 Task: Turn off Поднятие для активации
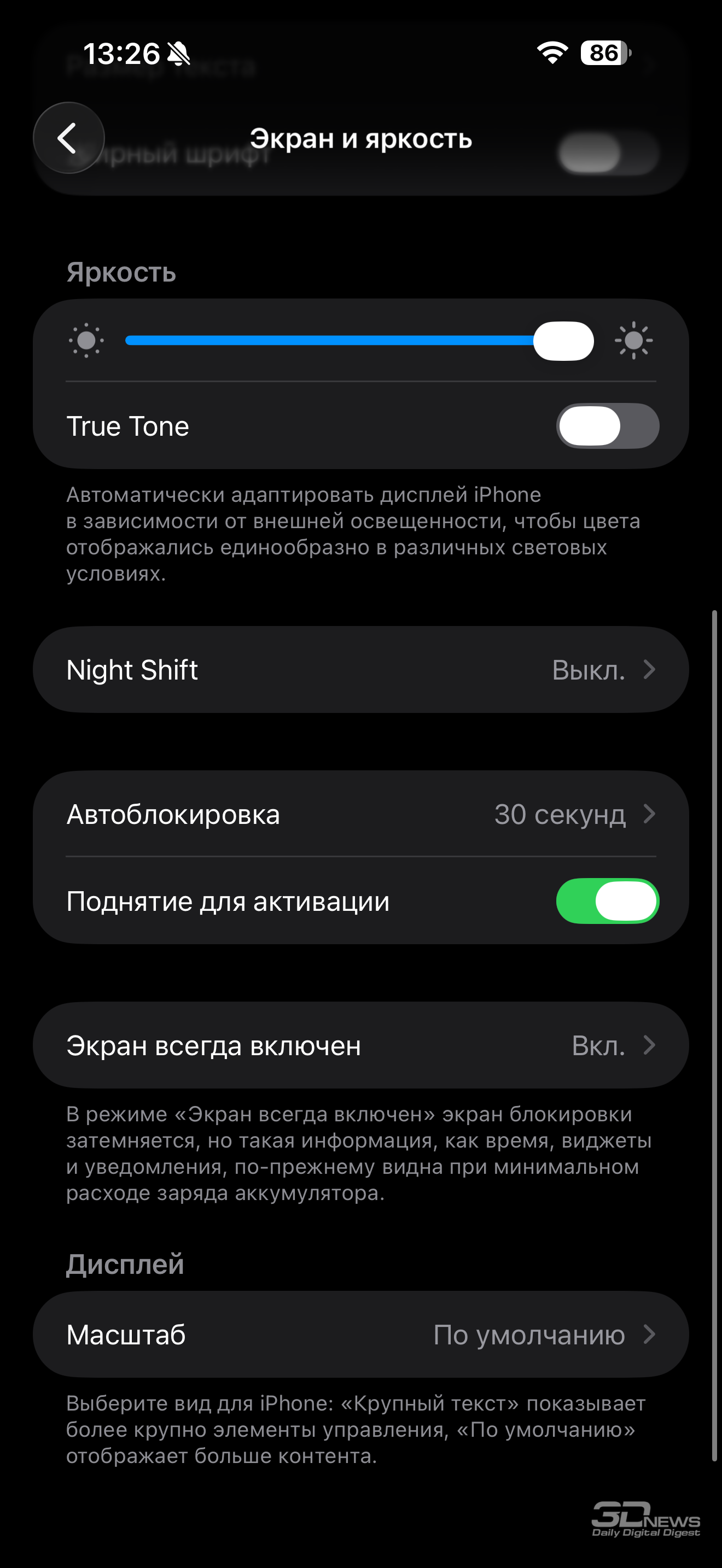coord(607,901)
